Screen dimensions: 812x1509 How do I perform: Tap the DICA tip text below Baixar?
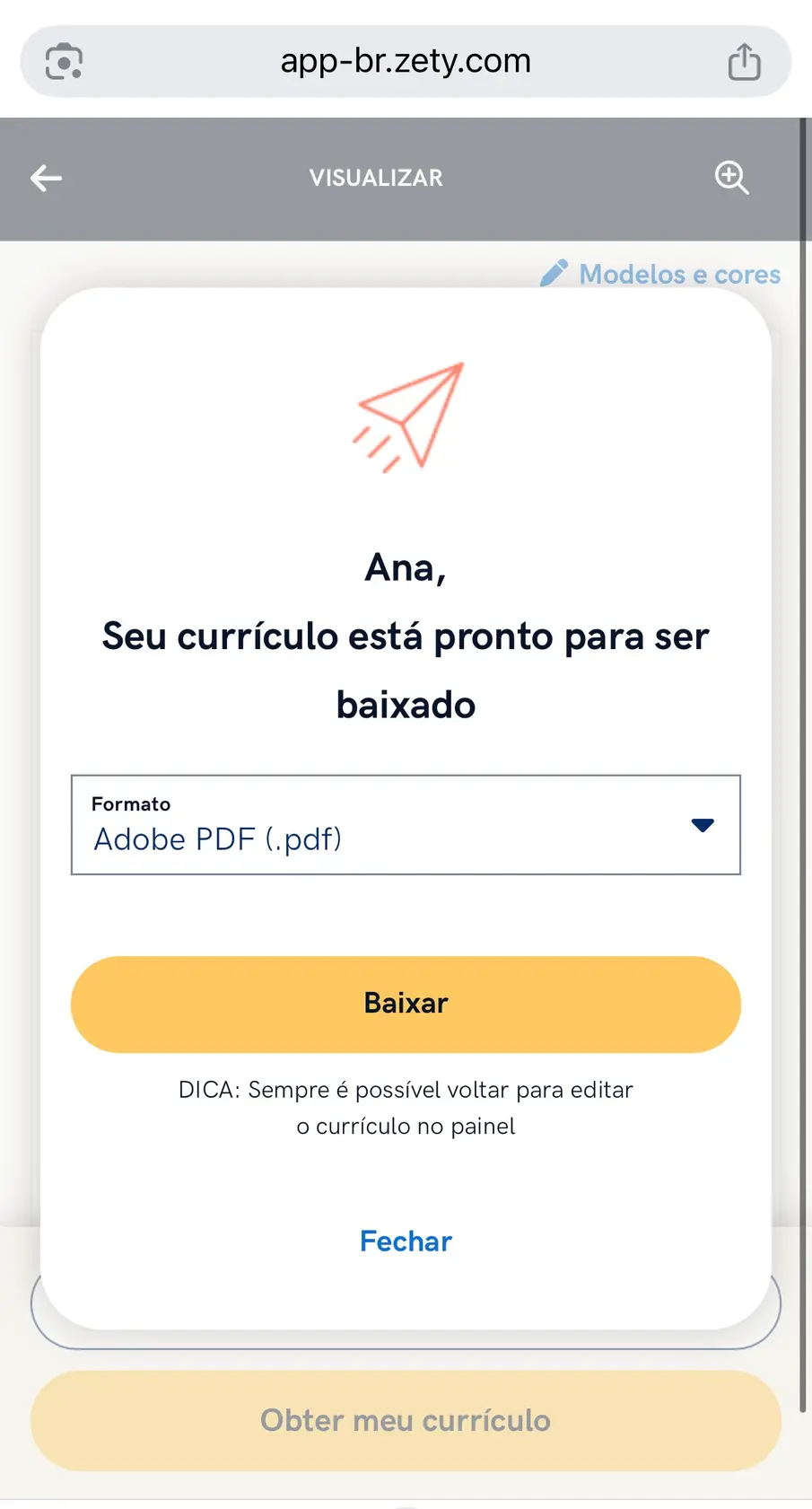click(406, 1107)
